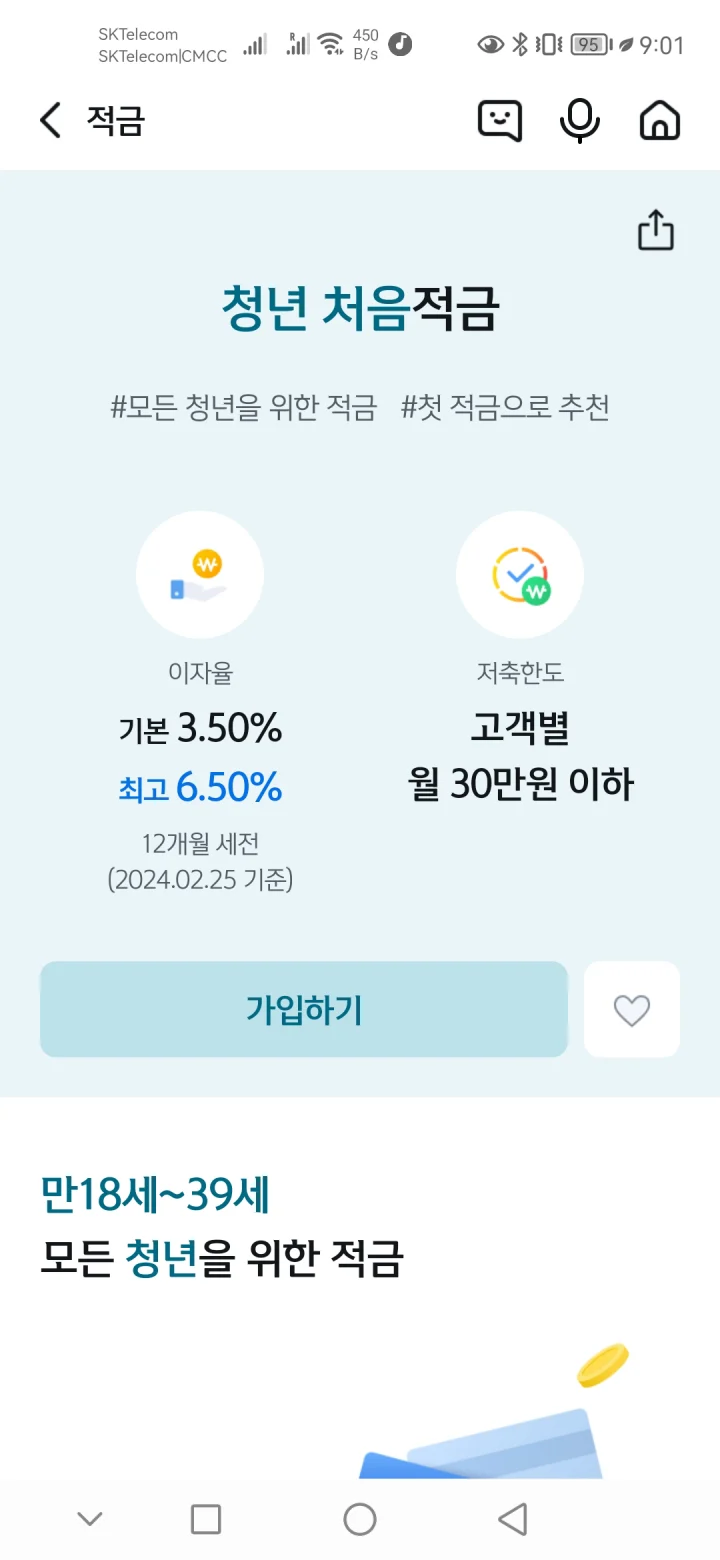Viewport: 720px width, 1560px height.
Task: Tap the home icon in the header
Action: [x=659, y=120]
